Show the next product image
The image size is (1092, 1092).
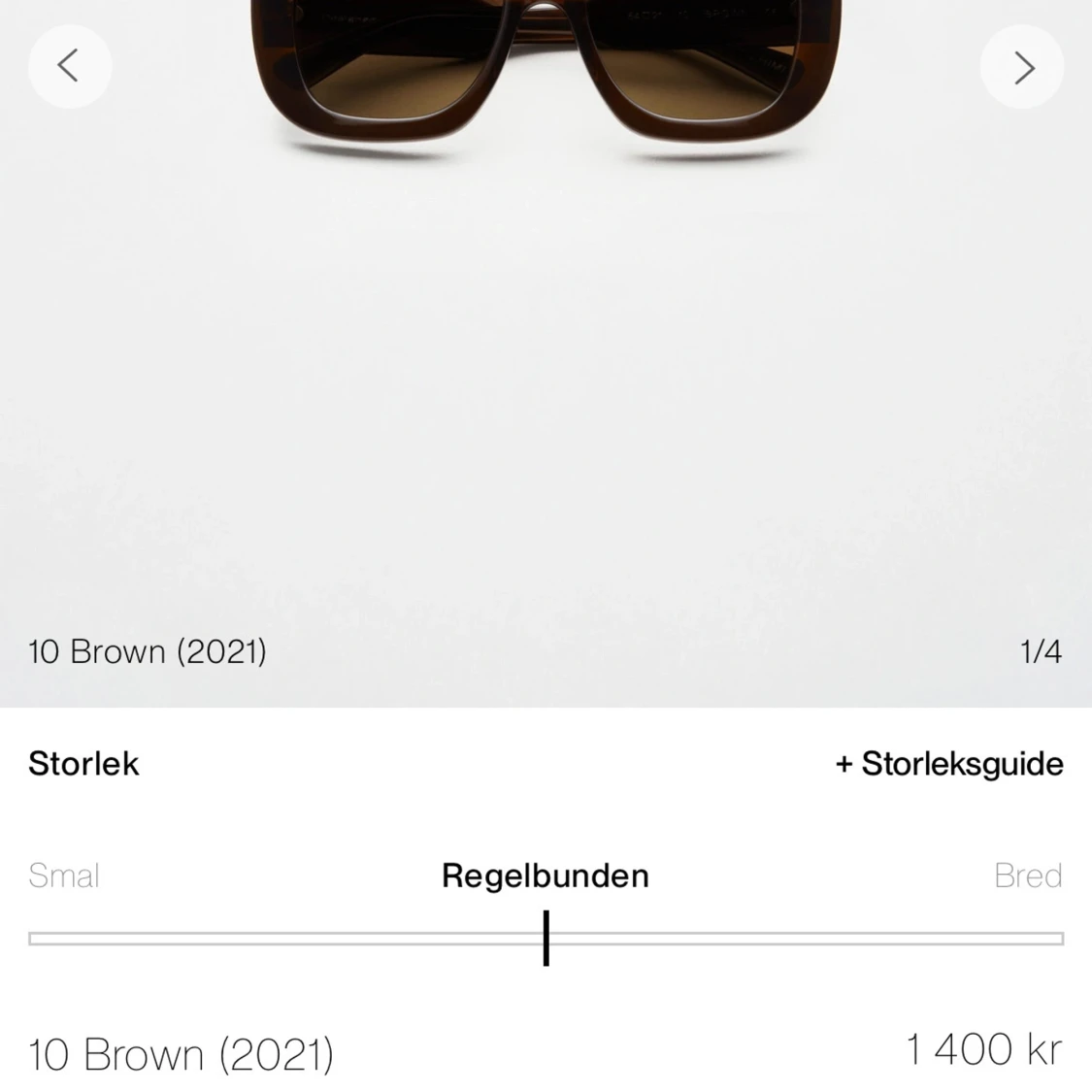point(1022,67)
